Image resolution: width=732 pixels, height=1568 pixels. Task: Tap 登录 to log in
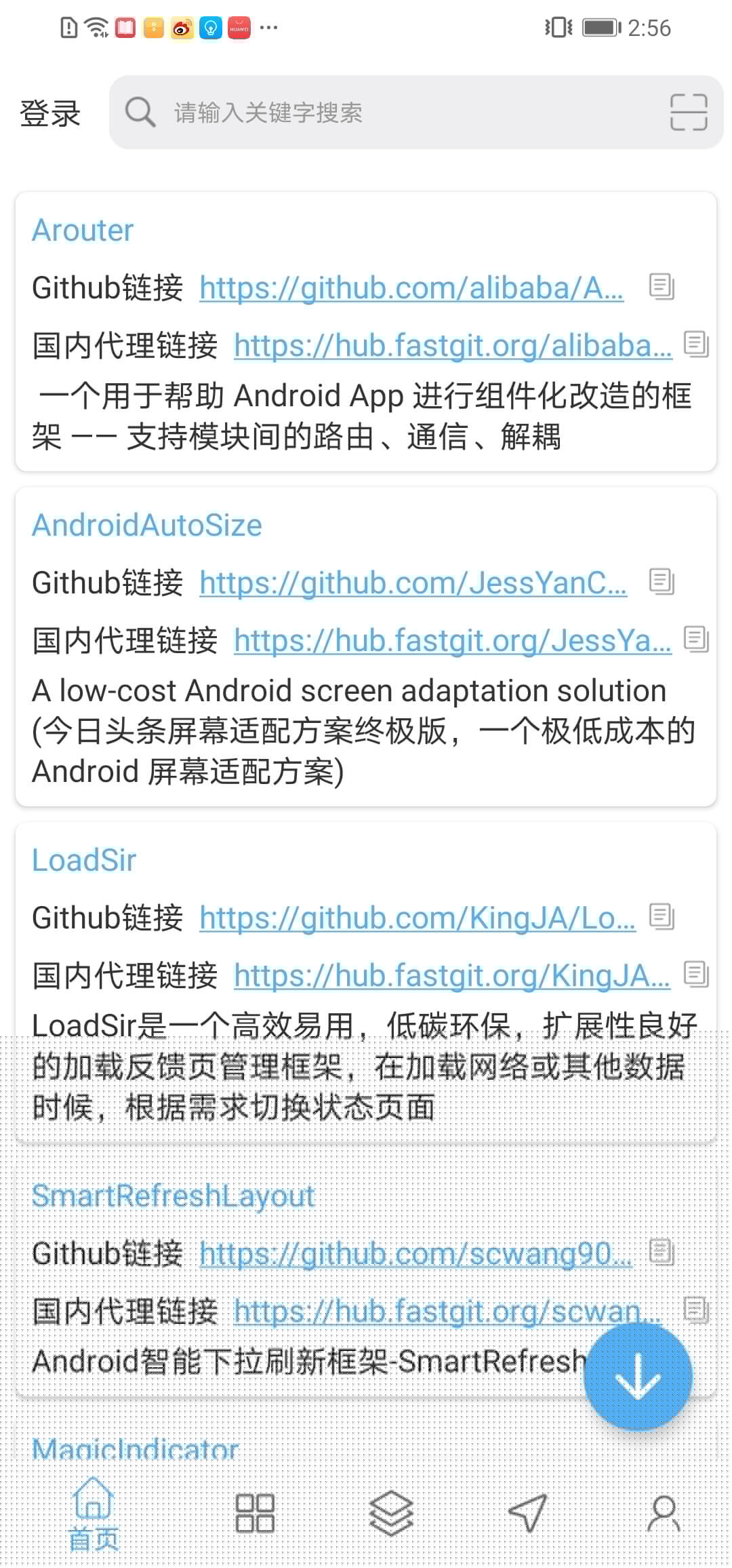50,113
